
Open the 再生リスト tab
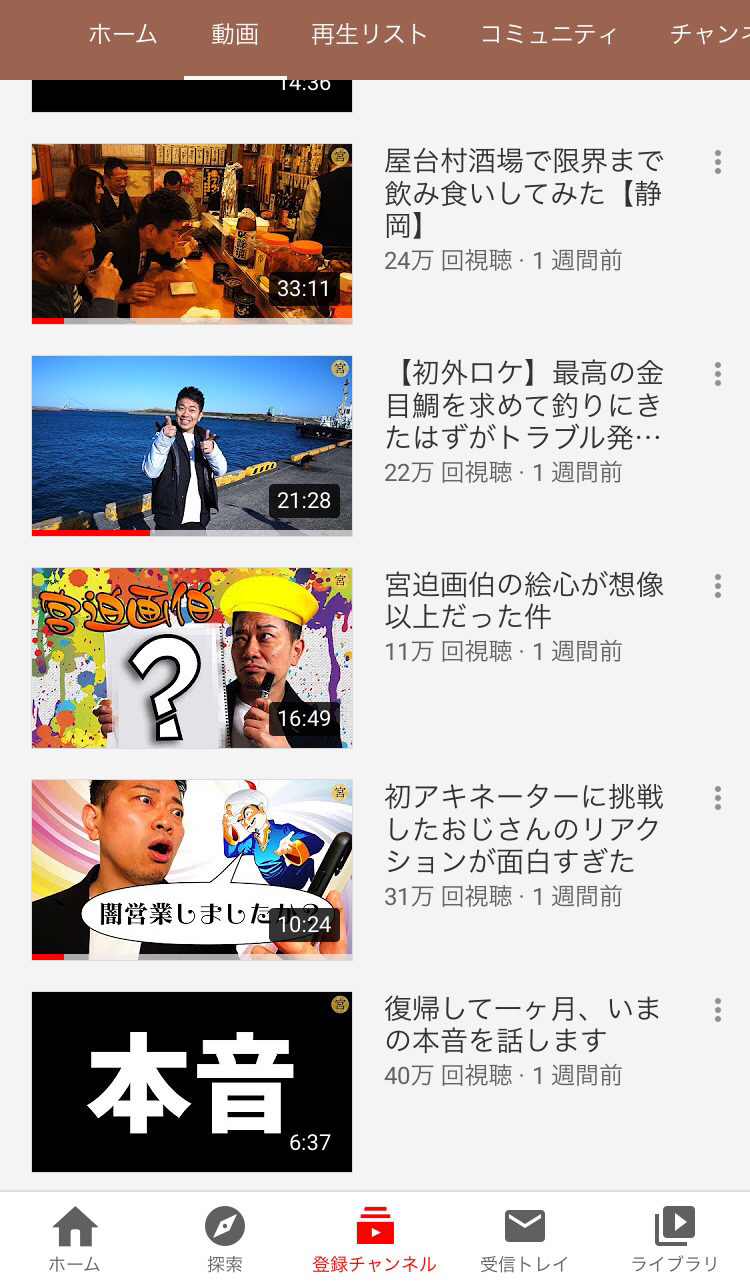coord(369,34)
